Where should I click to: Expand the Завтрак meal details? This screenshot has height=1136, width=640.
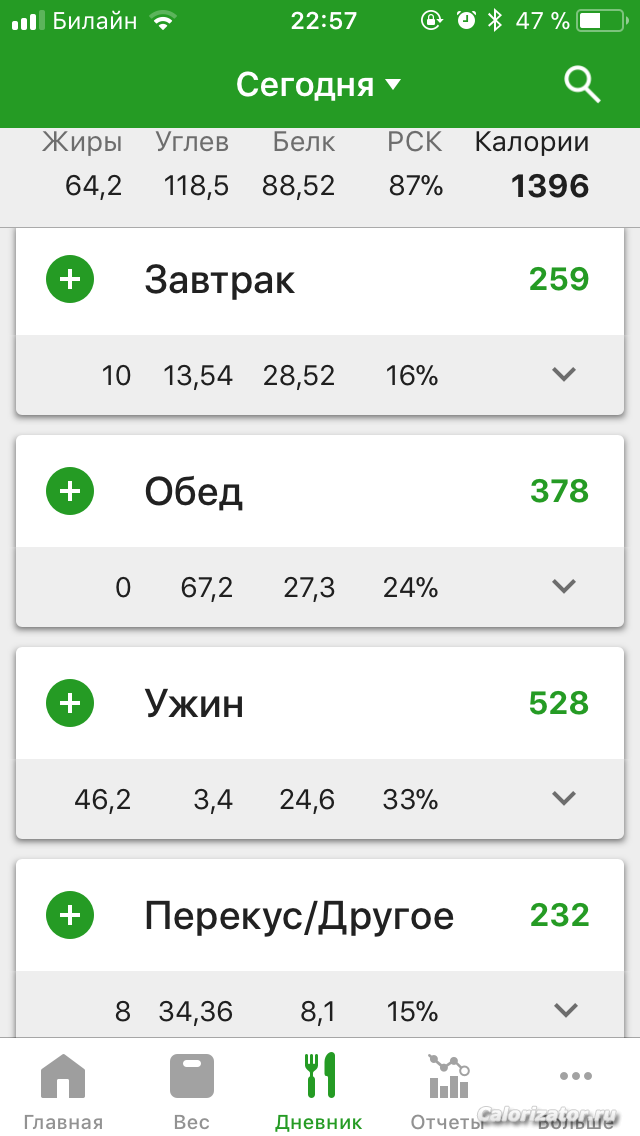coord(564,375)
